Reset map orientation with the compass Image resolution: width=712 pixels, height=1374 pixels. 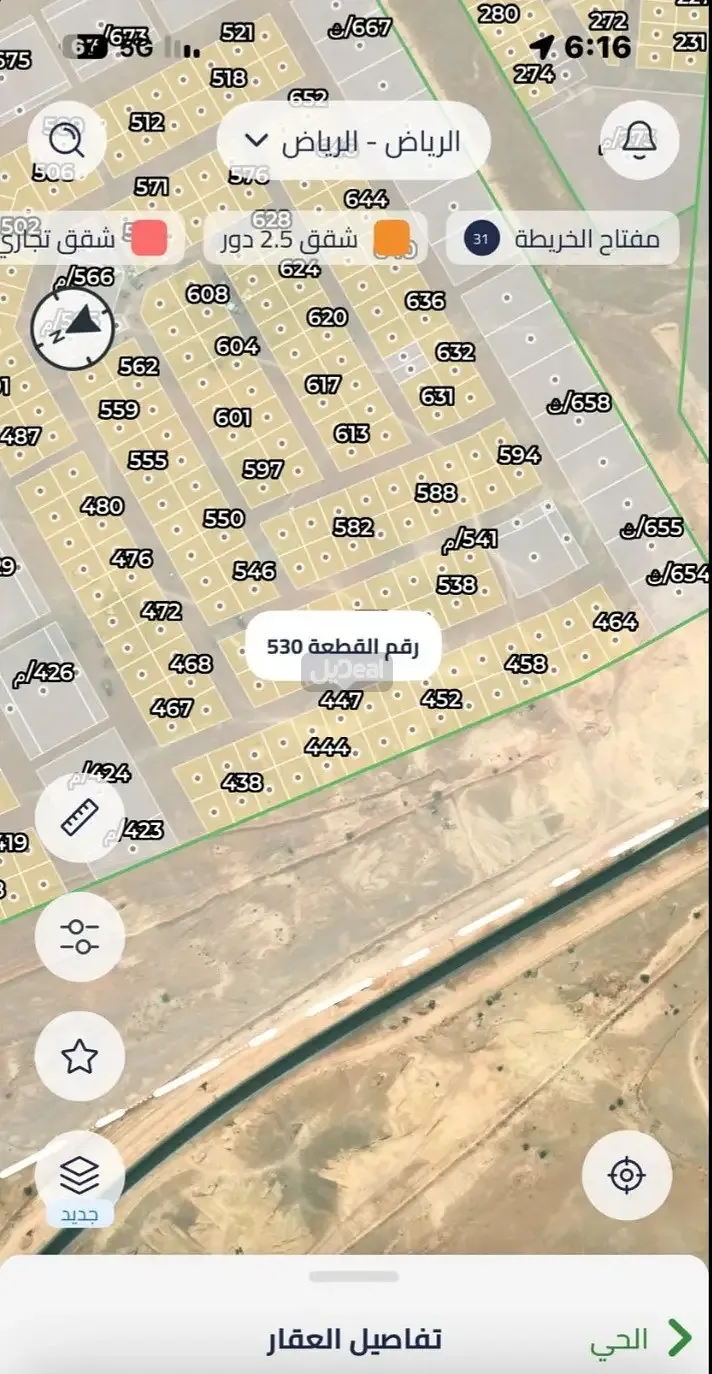click(73, 327)
